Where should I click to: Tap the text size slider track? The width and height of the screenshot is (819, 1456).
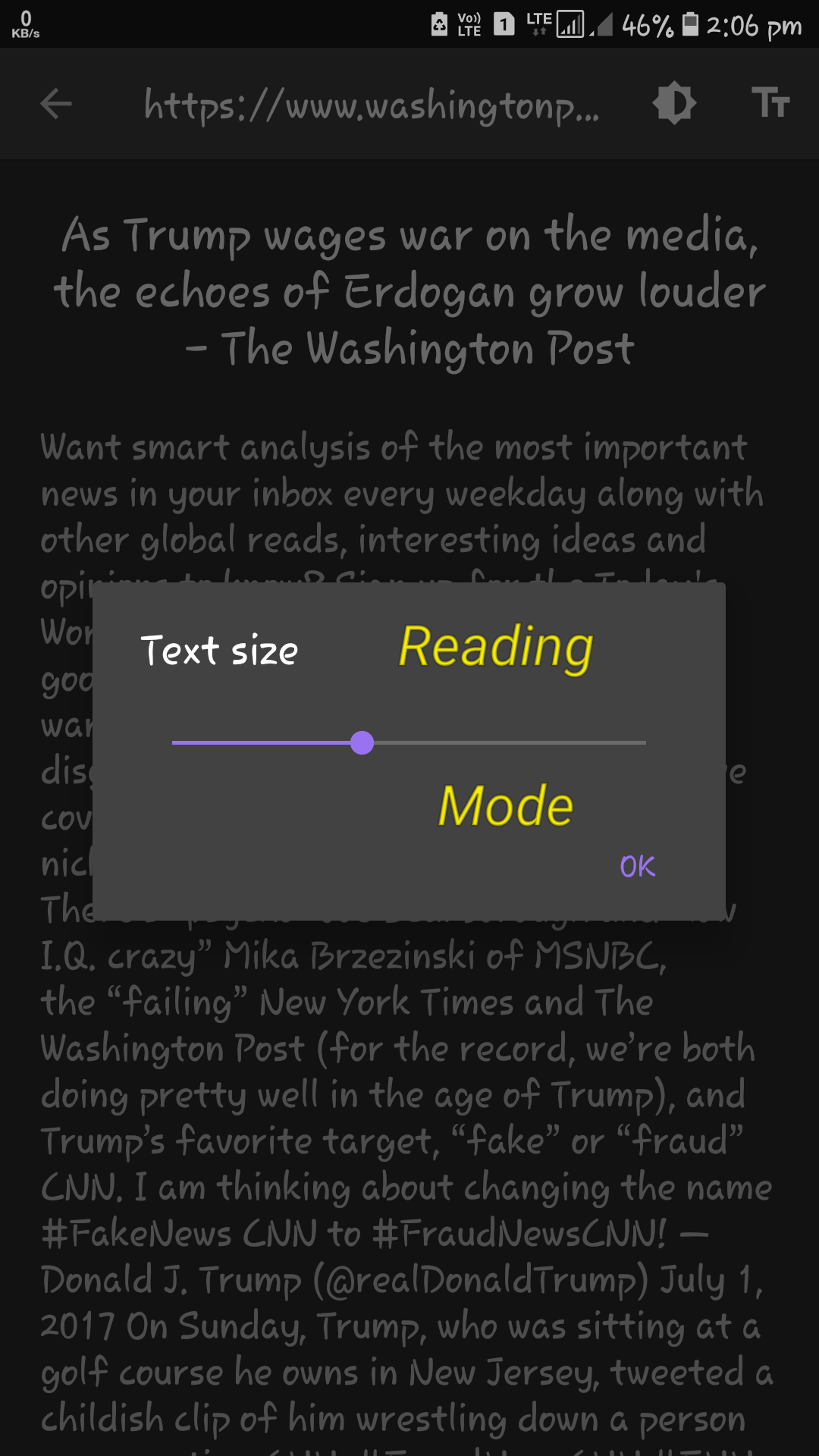pos(409,742)
